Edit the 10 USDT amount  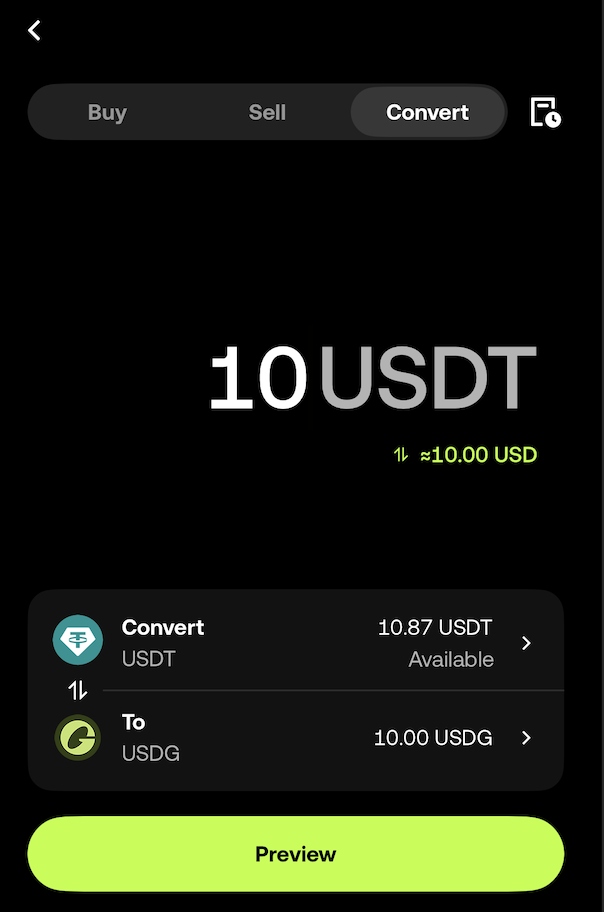(372, 379)
